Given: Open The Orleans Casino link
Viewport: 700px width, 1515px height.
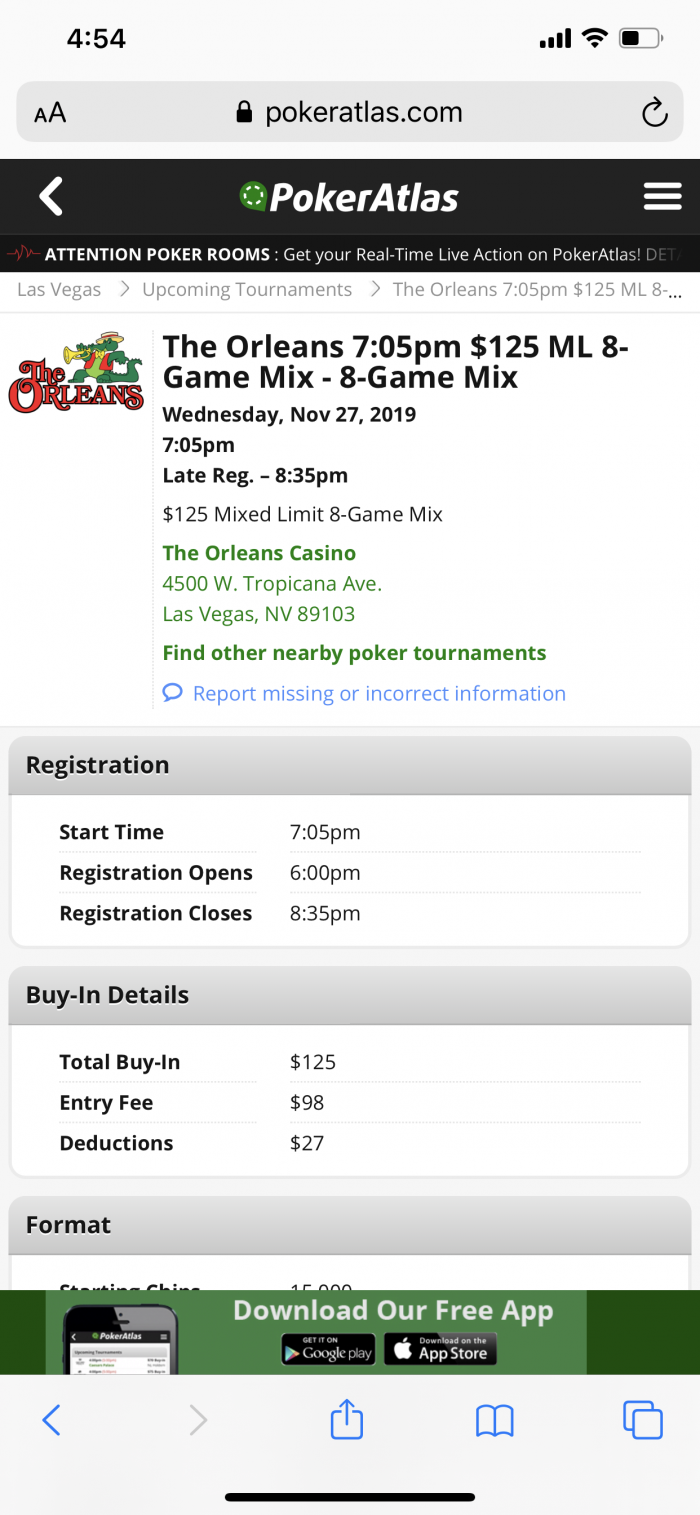Looking at the screenshot, I should 259,553.
